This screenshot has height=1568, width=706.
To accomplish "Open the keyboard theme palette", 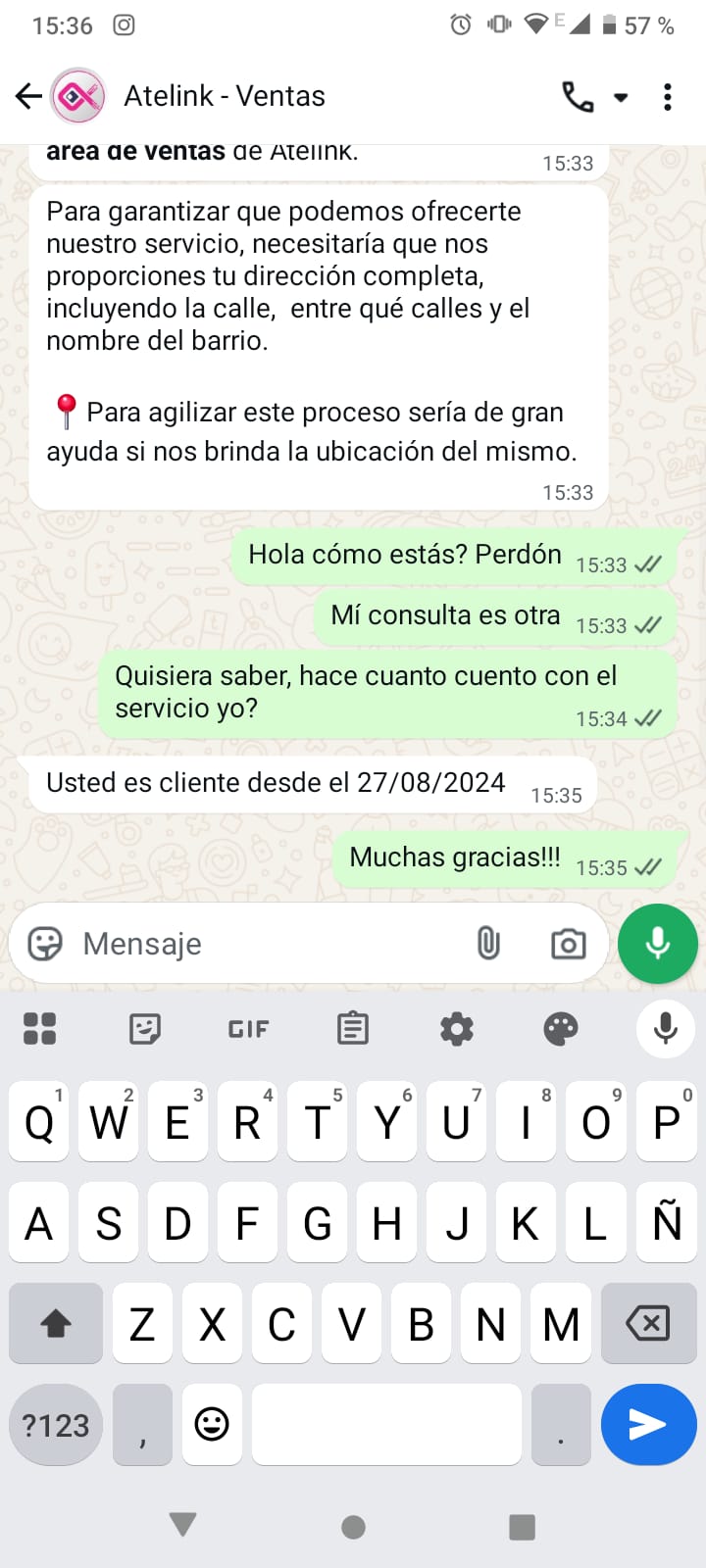I will tap(561, 1029).
